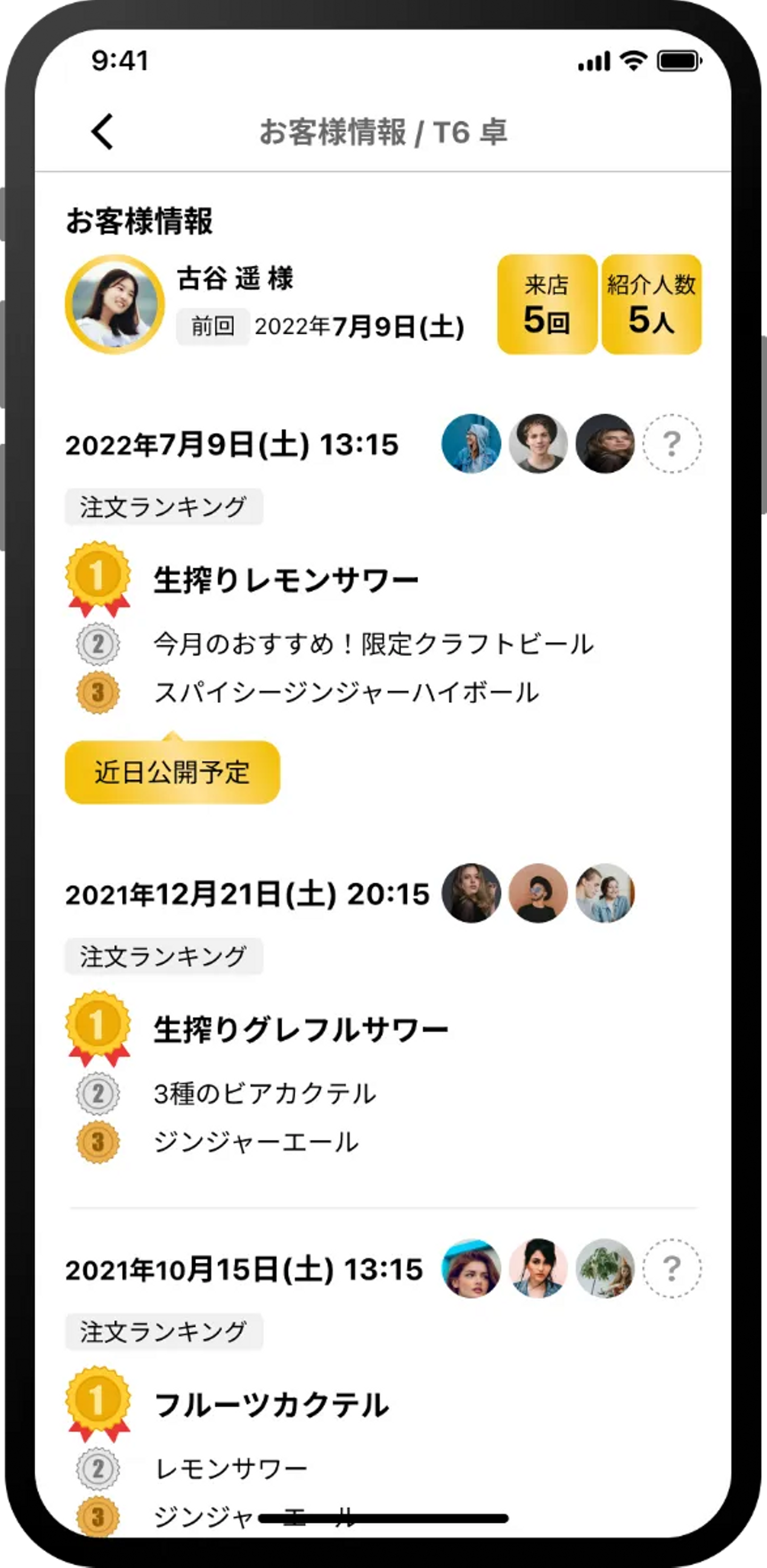Open 古谷 遥 様's profile photo

(x=115, y=304)
